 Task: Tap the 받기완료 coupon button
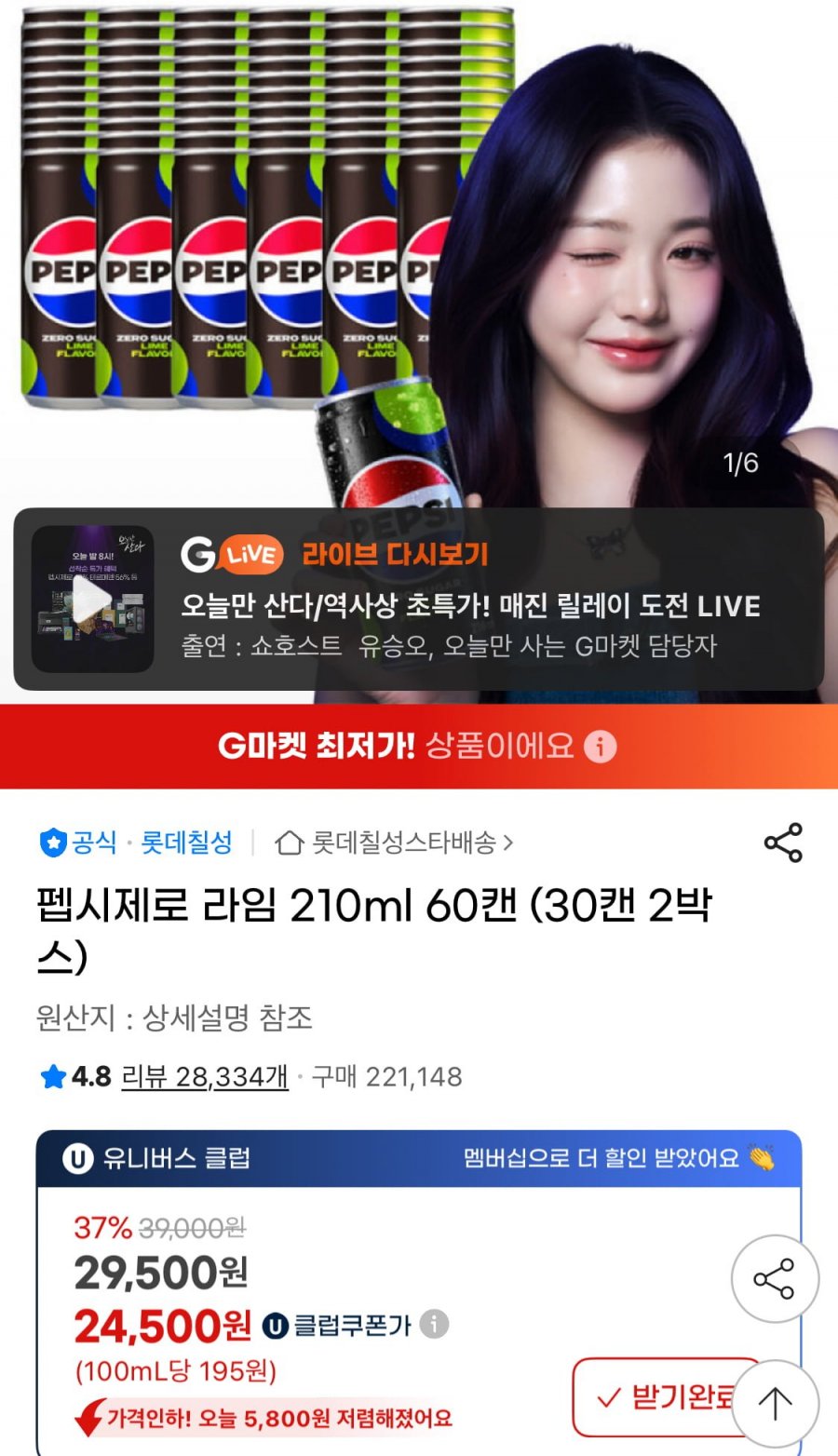(x=665, y=1397)
